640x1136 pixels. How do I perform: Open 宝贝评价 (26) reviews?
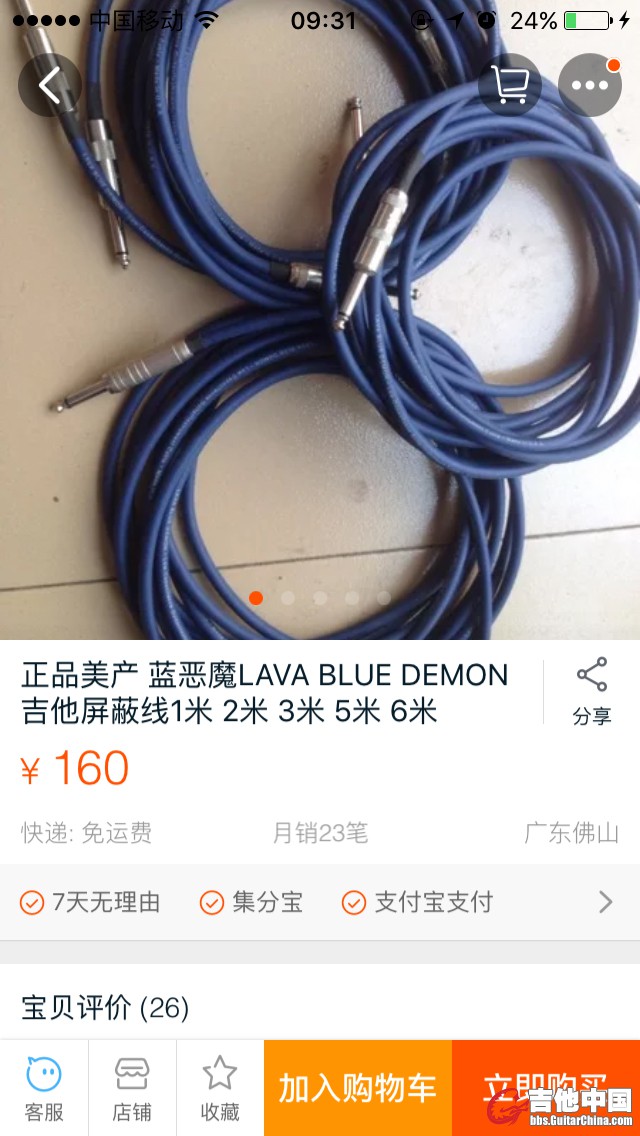pyautogui.click(x=106, y=1007)
